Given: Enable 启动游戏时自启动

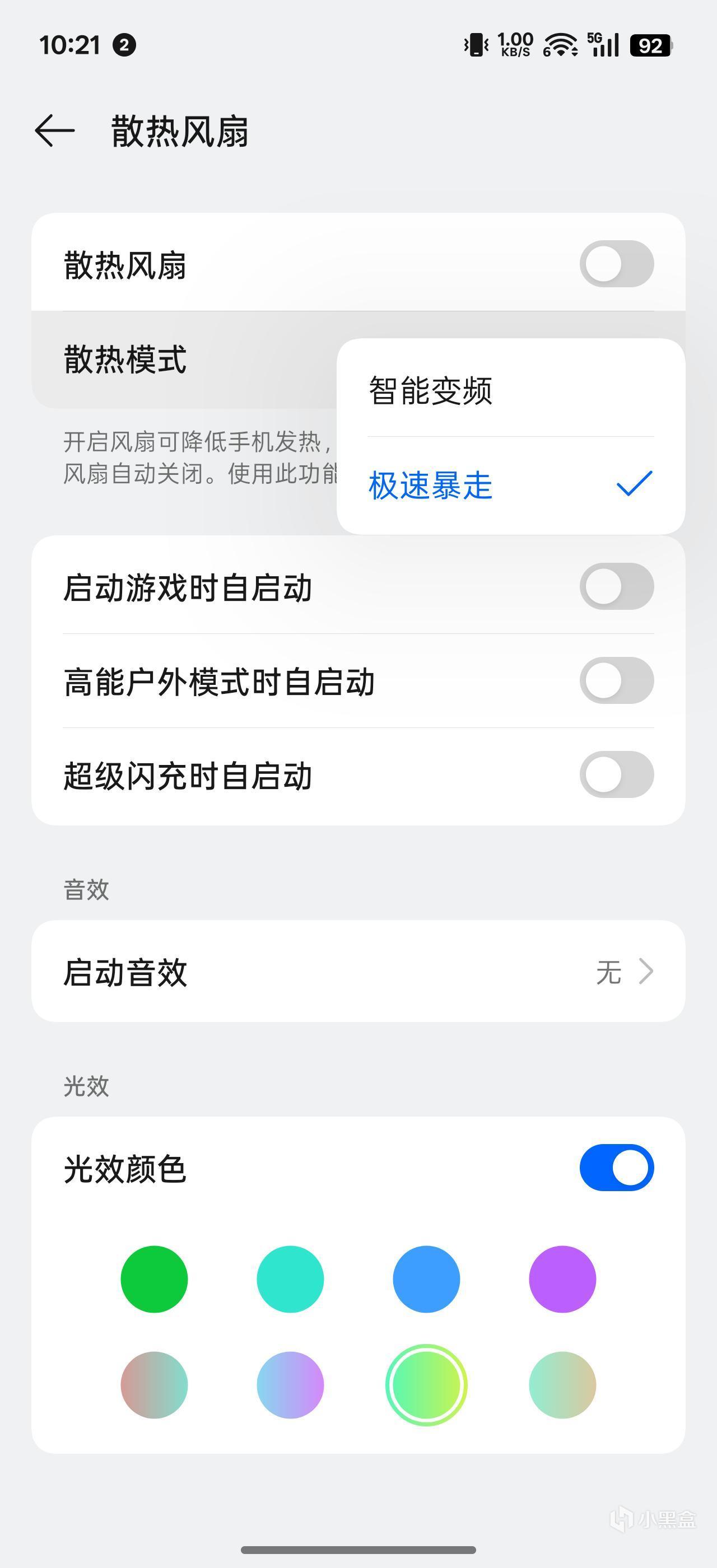Looking at the screenshot, I should [x=616, y=587].
